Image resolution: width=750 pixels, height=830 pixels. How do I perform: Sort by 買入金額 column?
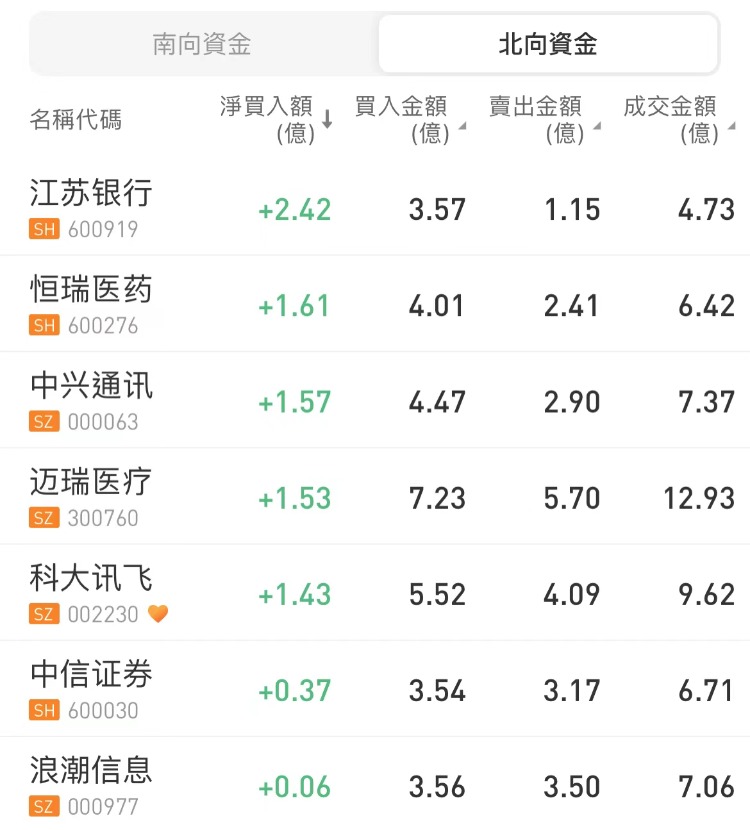click(x=408, y=119)
